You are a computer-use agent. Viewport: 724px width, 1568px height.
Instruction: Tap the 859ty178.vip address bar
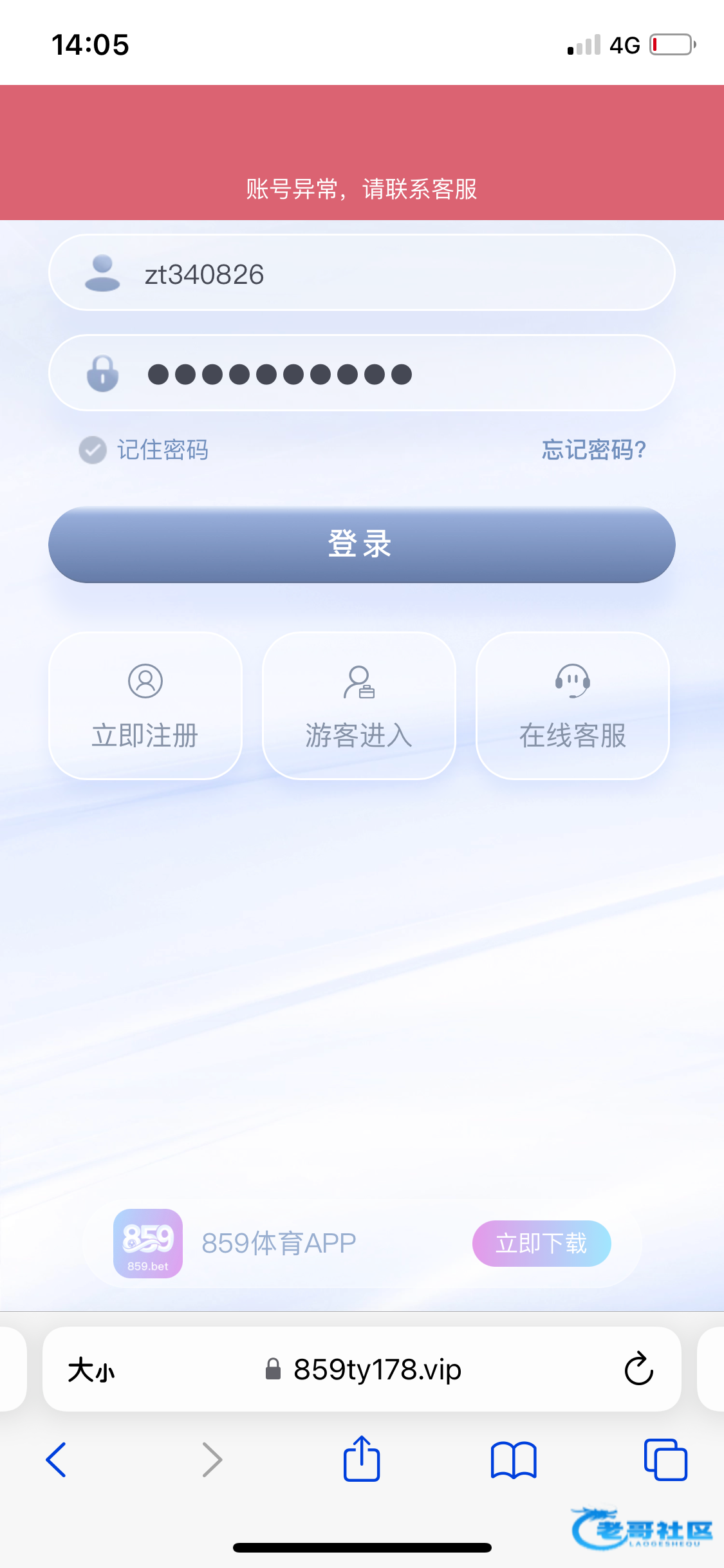tap(376, 1370)
